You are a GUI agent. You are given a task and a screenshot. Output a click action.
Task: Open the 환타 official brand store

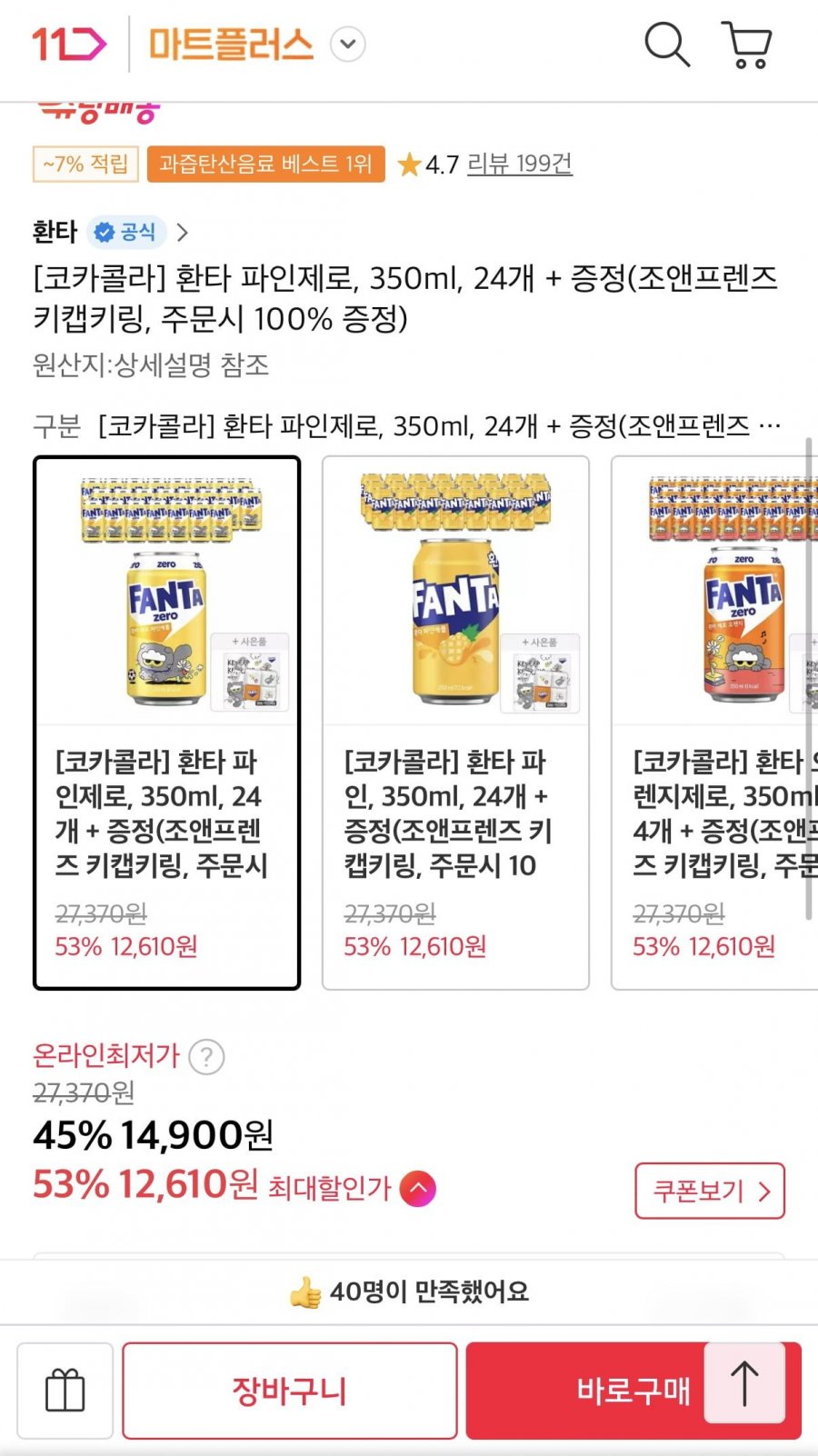tap(111, 232)
